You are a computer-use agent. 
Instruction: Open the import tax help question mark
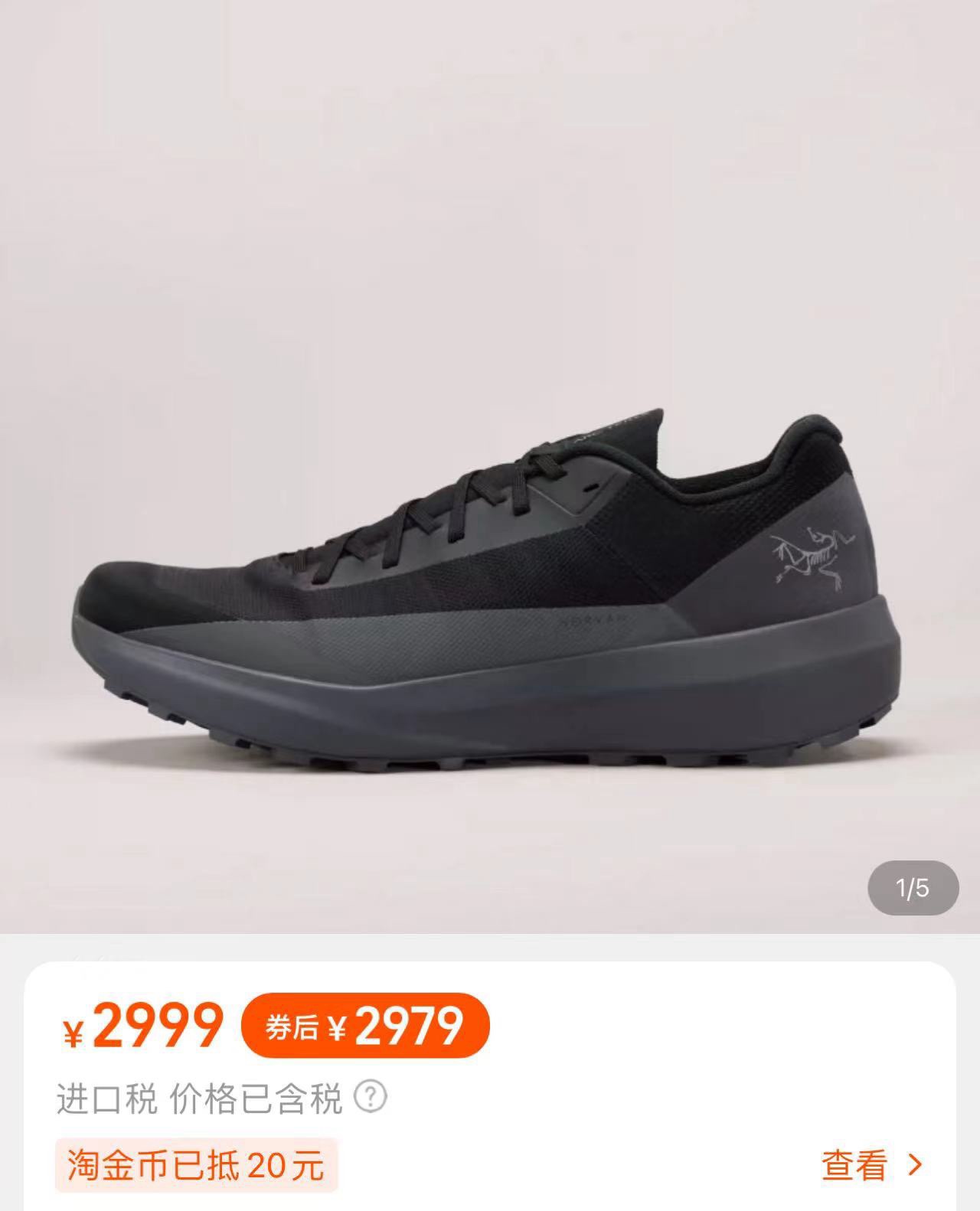(x=371, y=1097)
